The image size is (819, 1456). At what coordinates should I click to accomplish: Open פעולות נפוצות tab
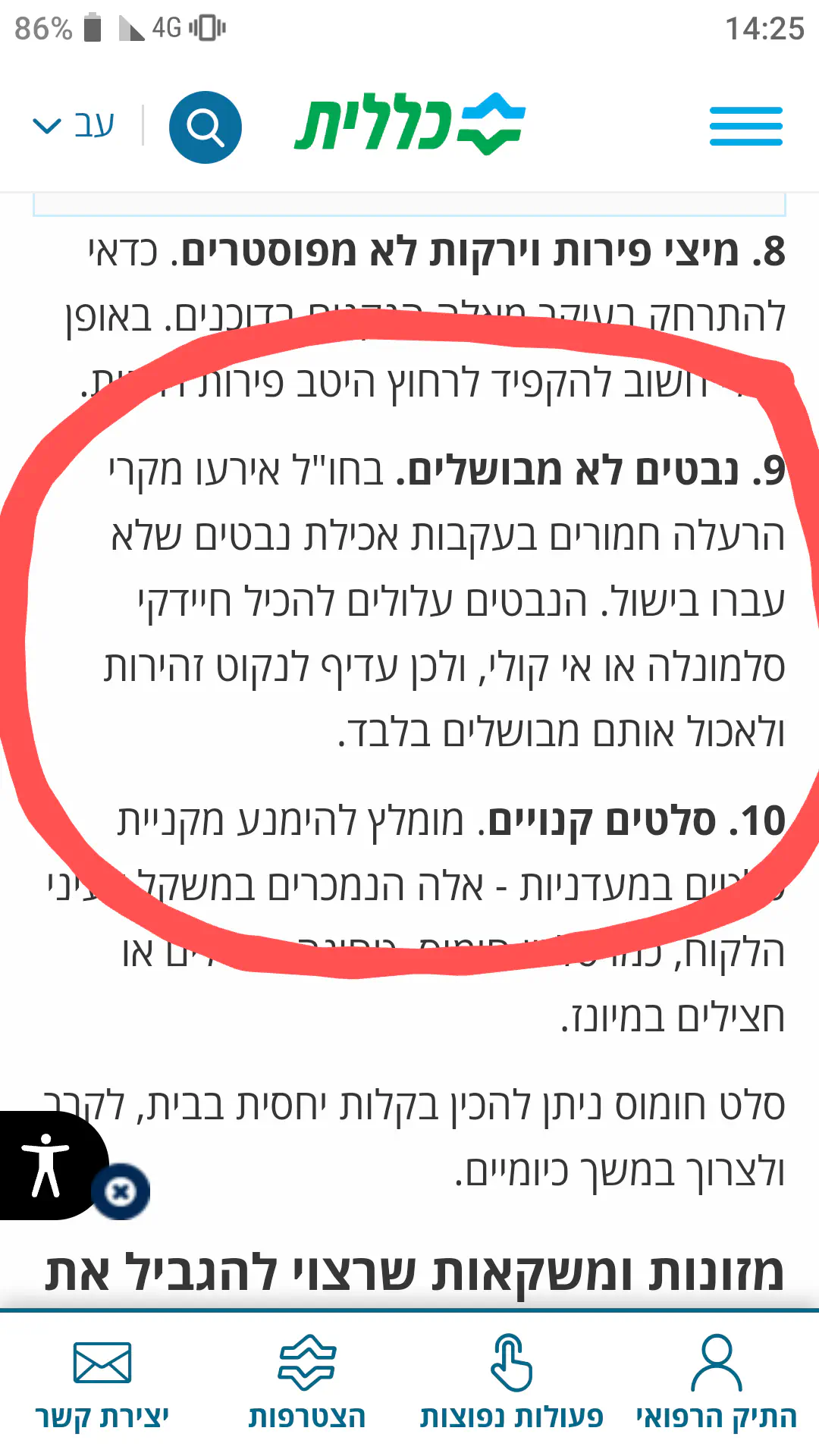click(x=512, y=1385)
